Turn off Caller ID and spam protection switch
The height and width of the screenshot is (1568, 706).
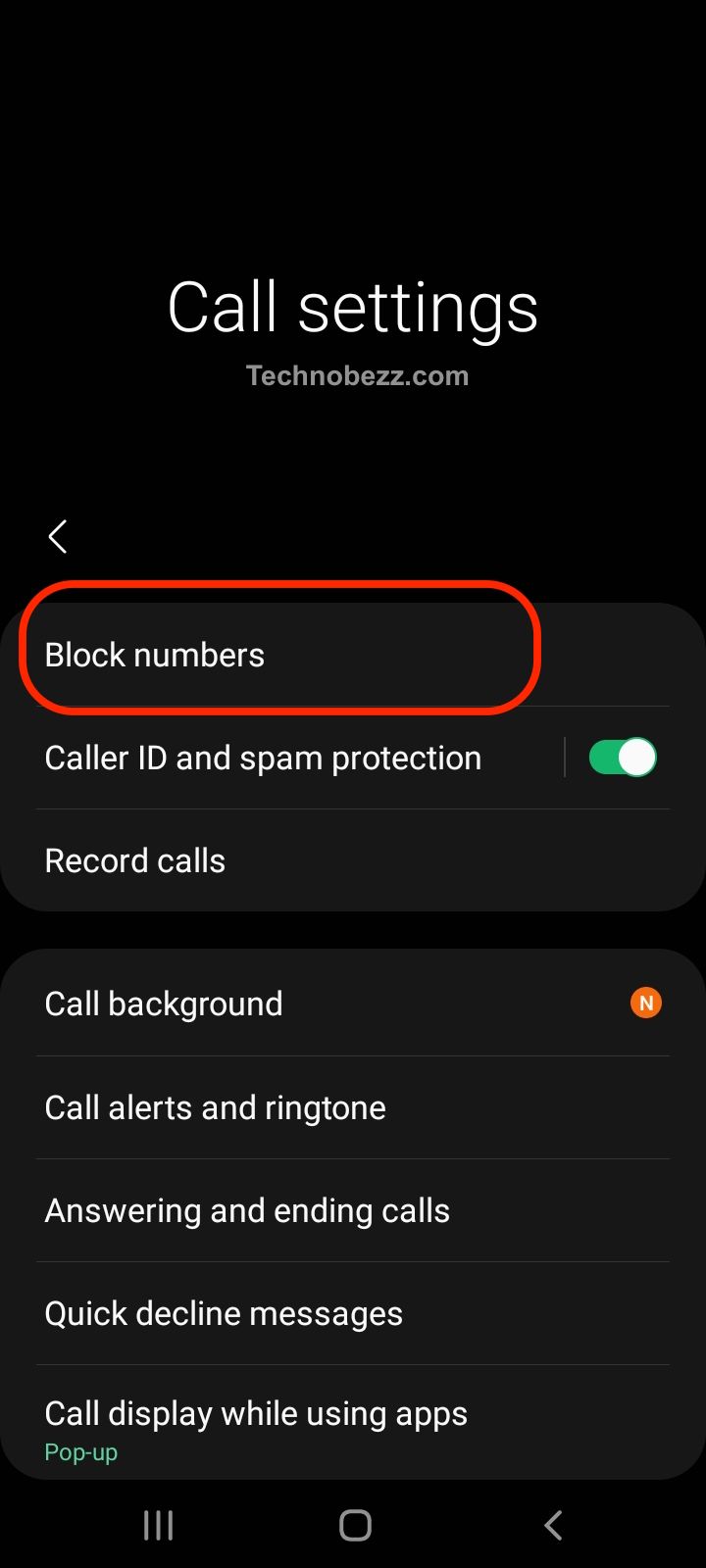[x=622, y=758]
